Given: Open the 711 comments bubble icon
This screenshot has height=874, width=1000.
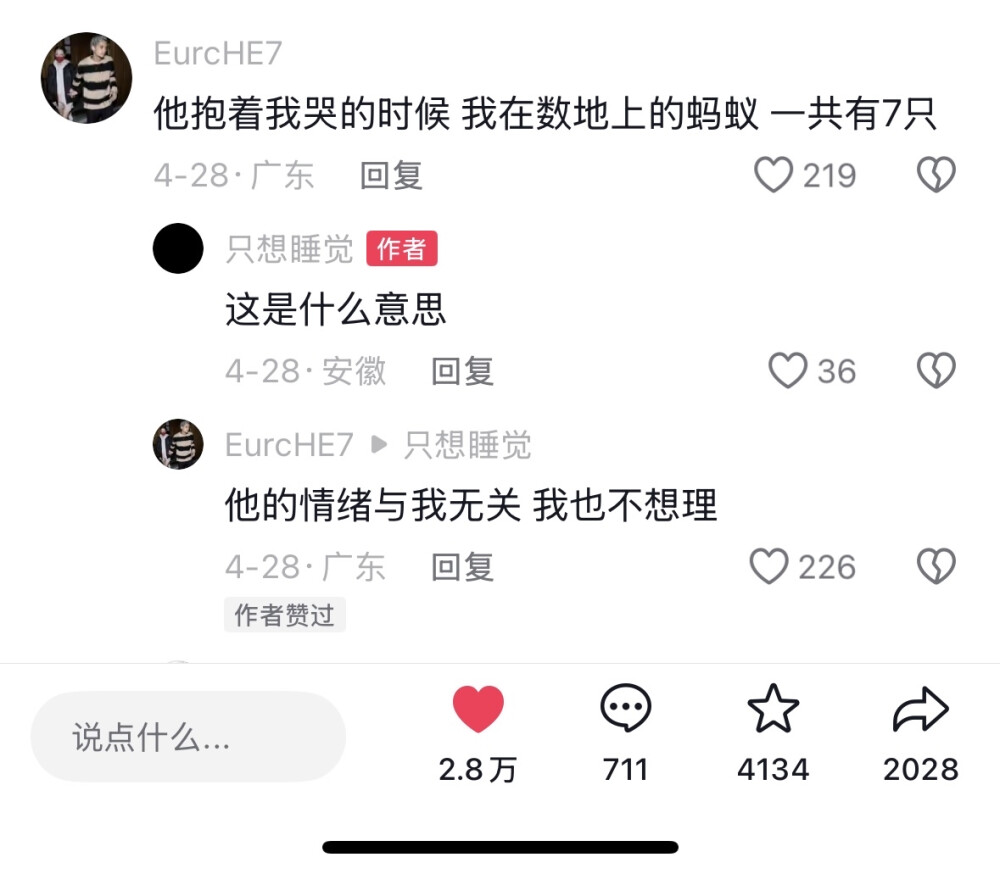Looking at the screenshot, I should coord(625,710).
